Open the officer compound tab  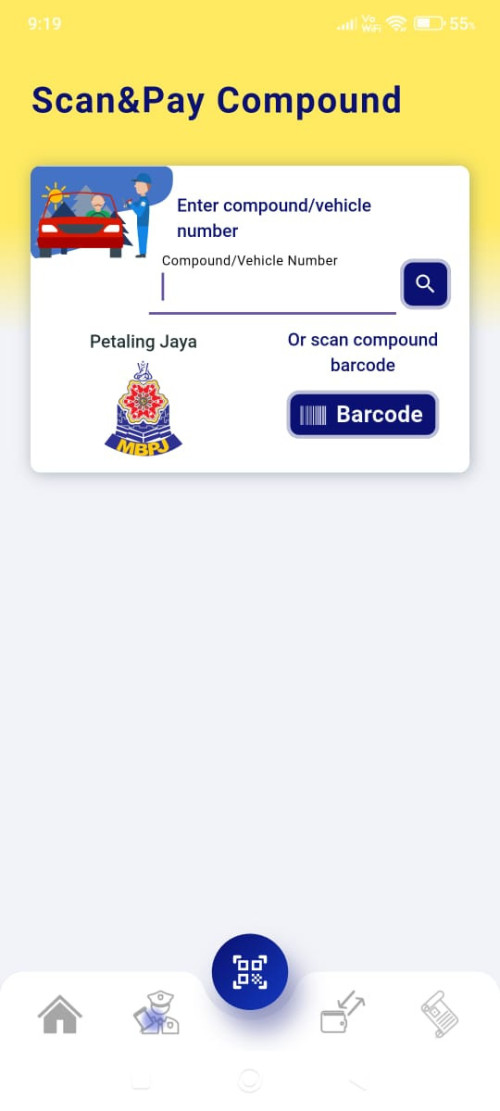pos(157,1013)
